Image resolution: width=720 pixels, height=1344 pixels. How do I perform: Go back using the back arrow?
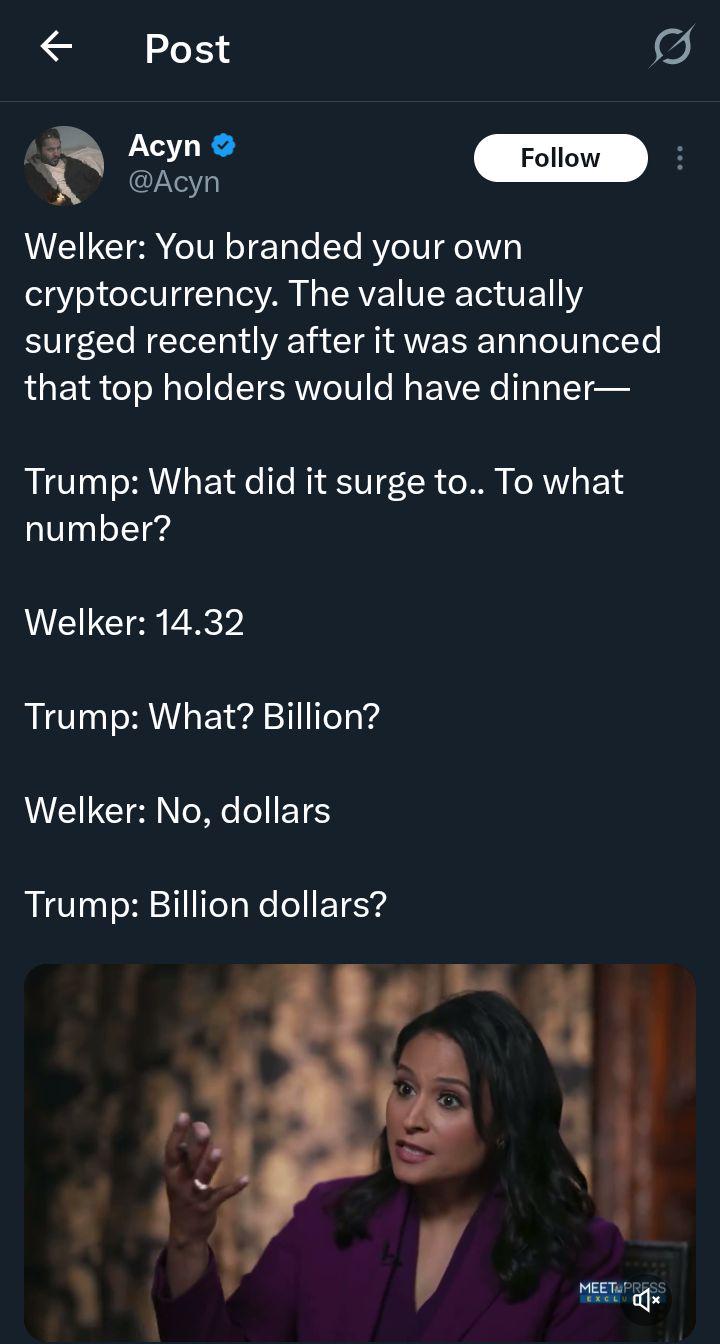56,47
